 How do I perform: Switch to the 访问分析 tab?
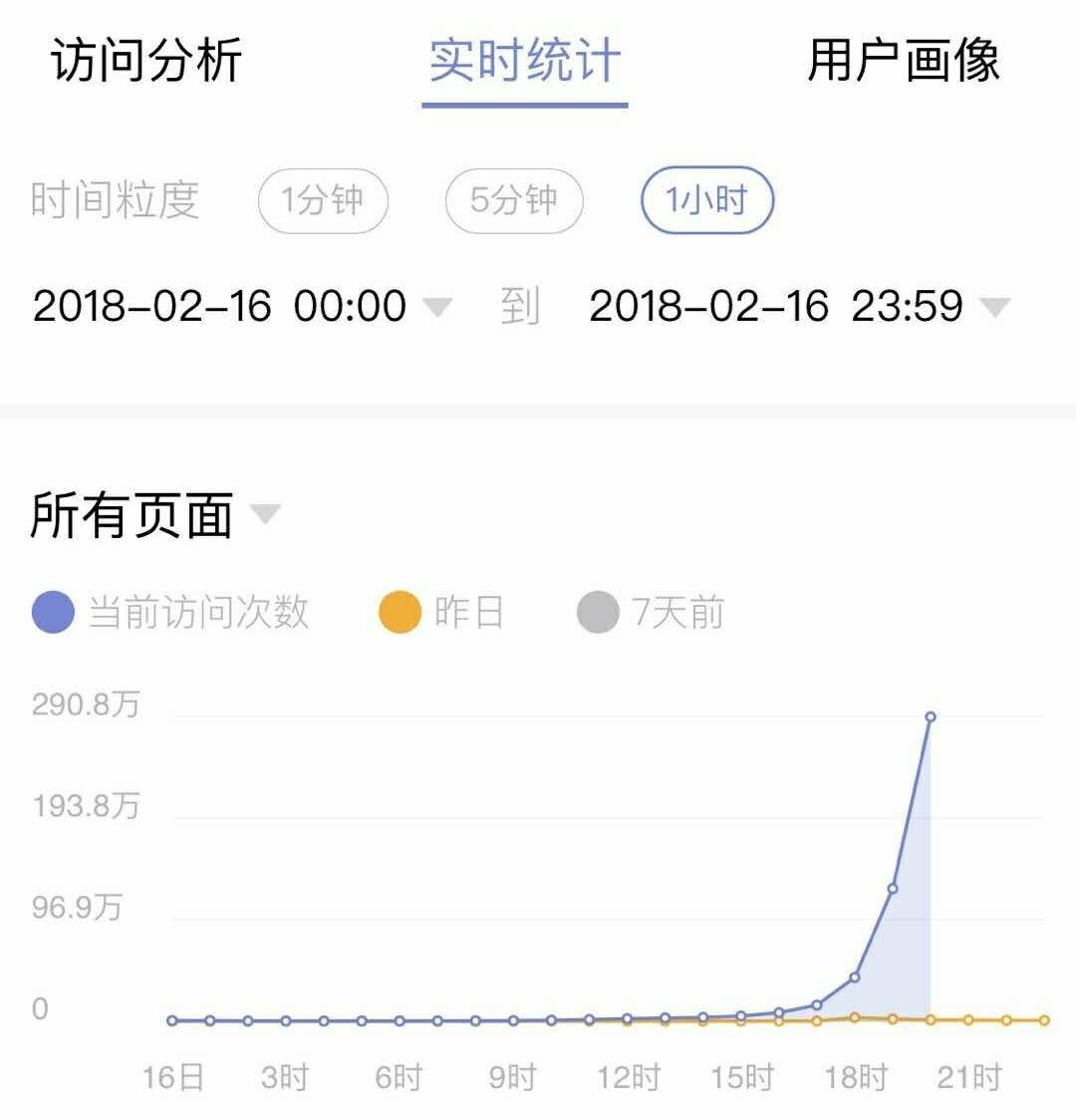[x=146, y=62]
